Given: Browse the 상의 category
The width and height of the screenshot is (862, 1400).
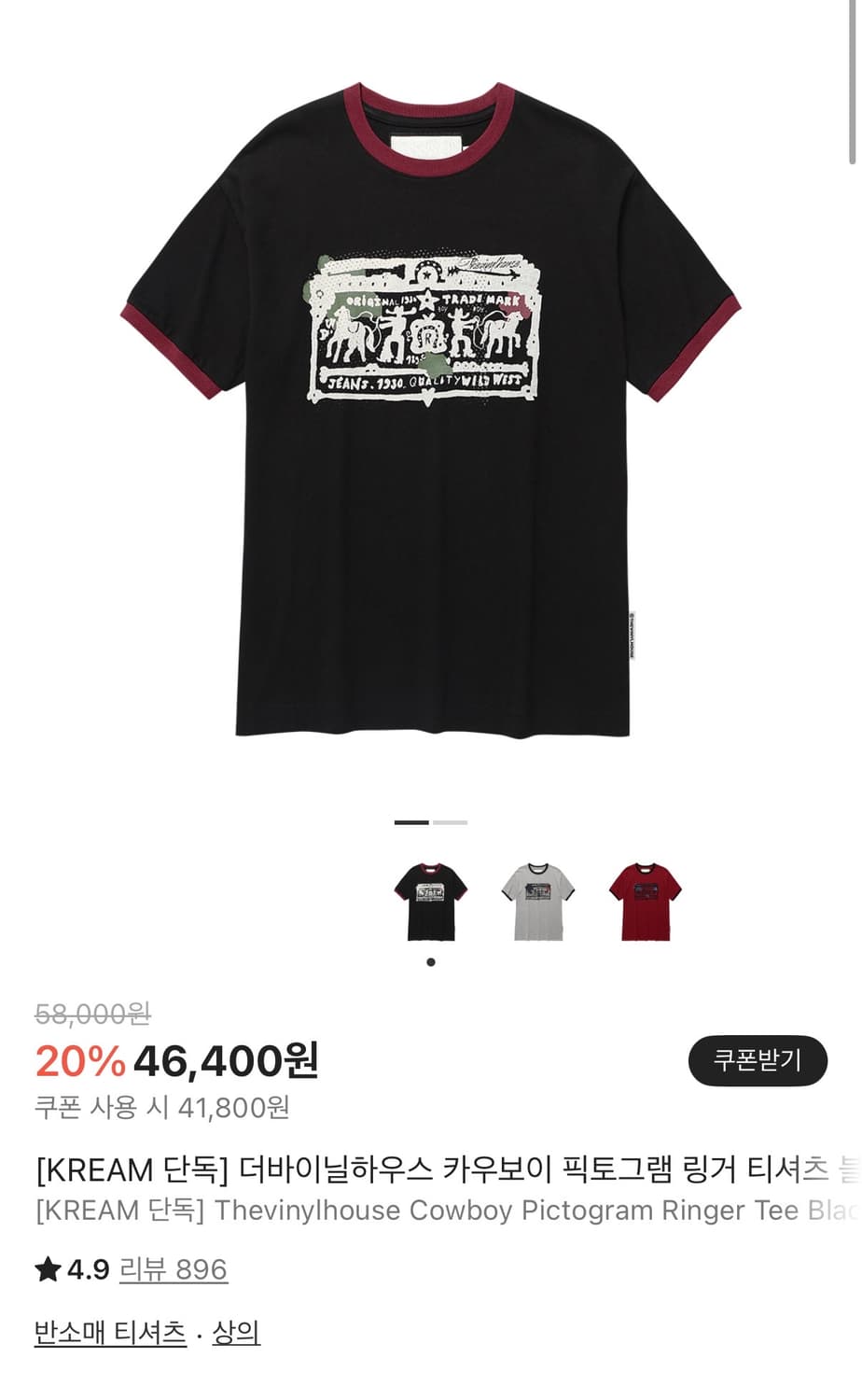Looking at the screenshot, I should pyautogui.click(x=235, y=1333).
